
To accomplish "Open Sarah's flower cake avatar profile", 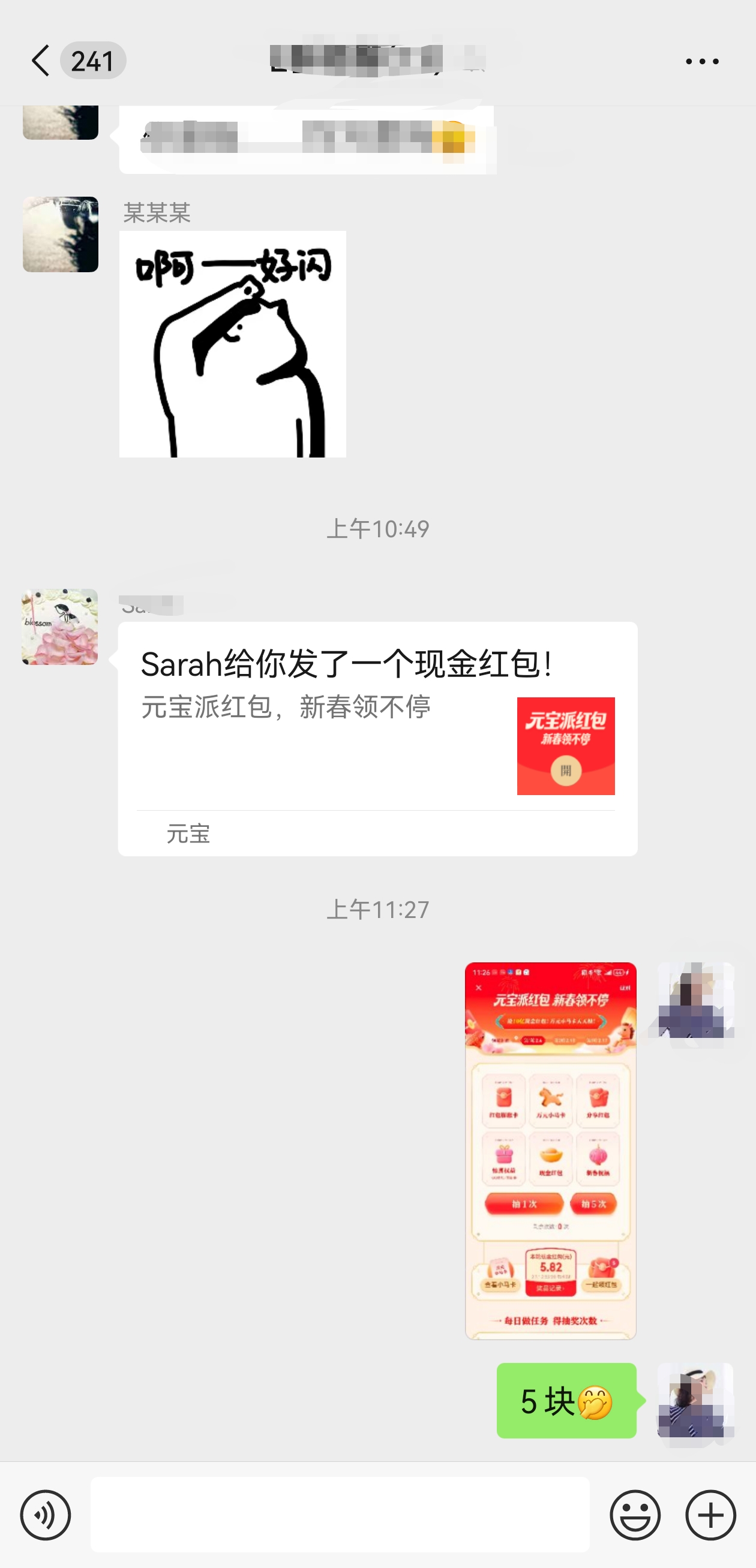I will (60, 627).
